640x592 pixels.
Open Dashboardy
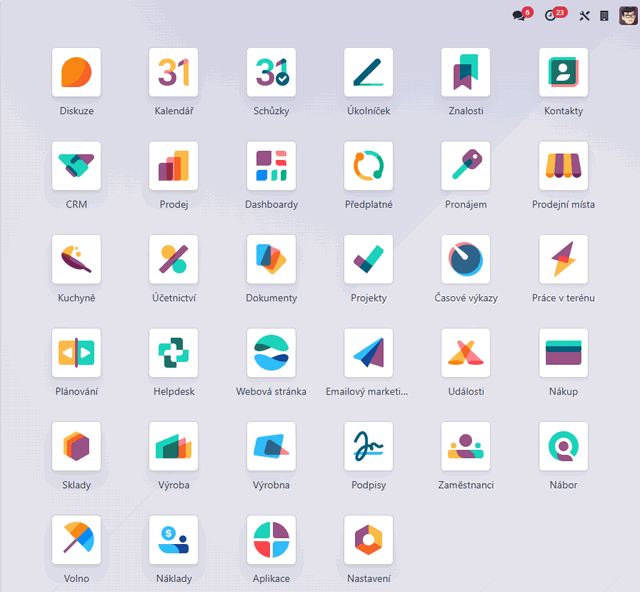click(x=271, y=166)
